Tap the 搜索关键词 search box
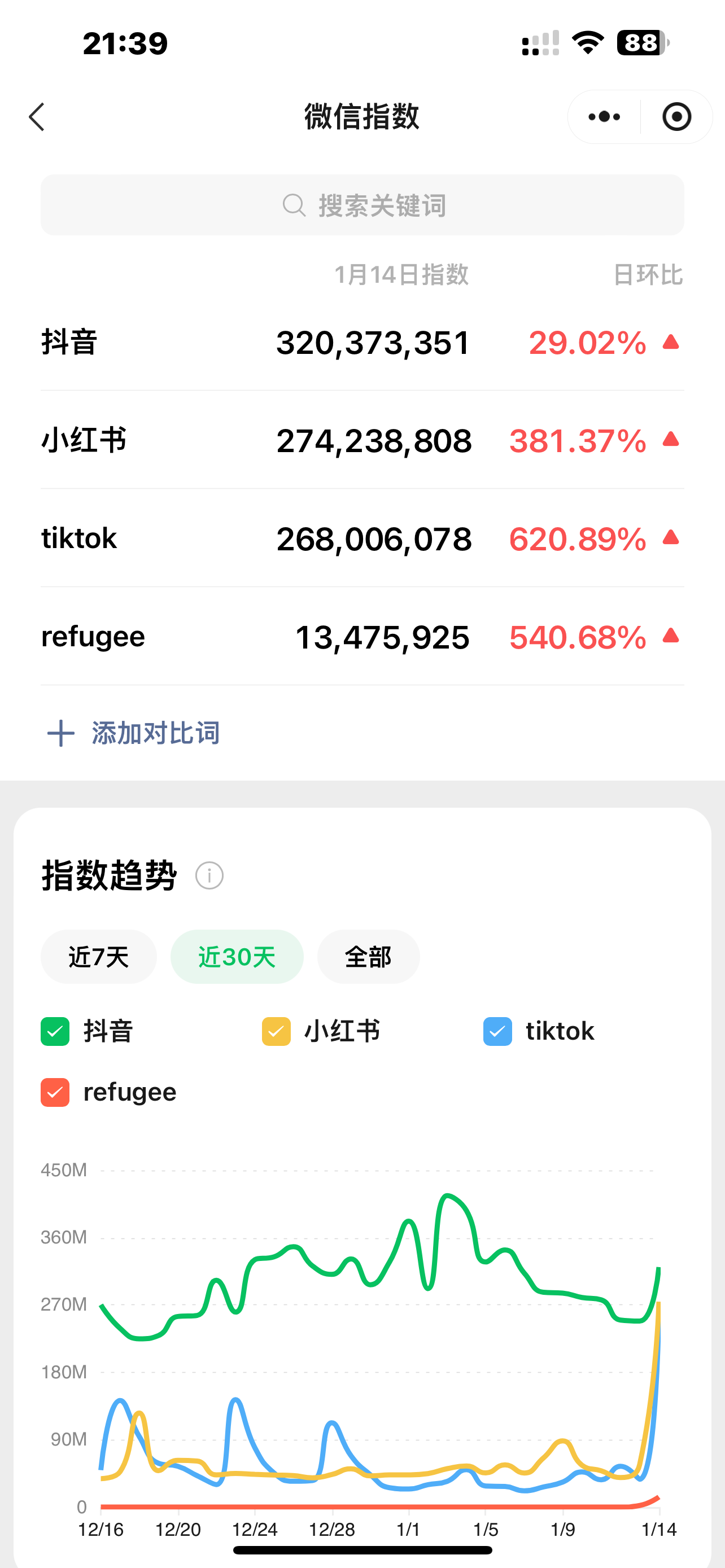725x1568 pixels. point(362,205)
